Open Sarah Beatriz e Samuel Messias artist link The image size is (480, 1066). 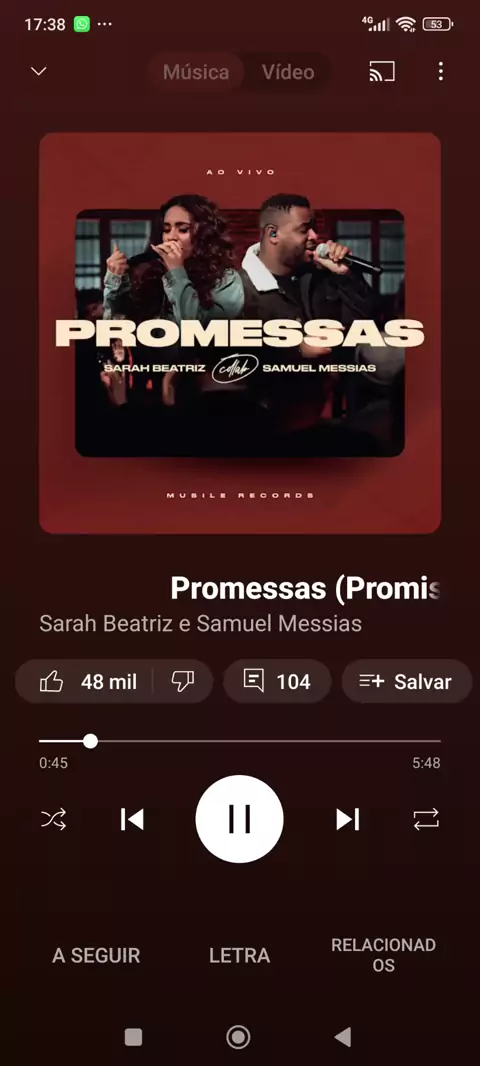(201, 623)
